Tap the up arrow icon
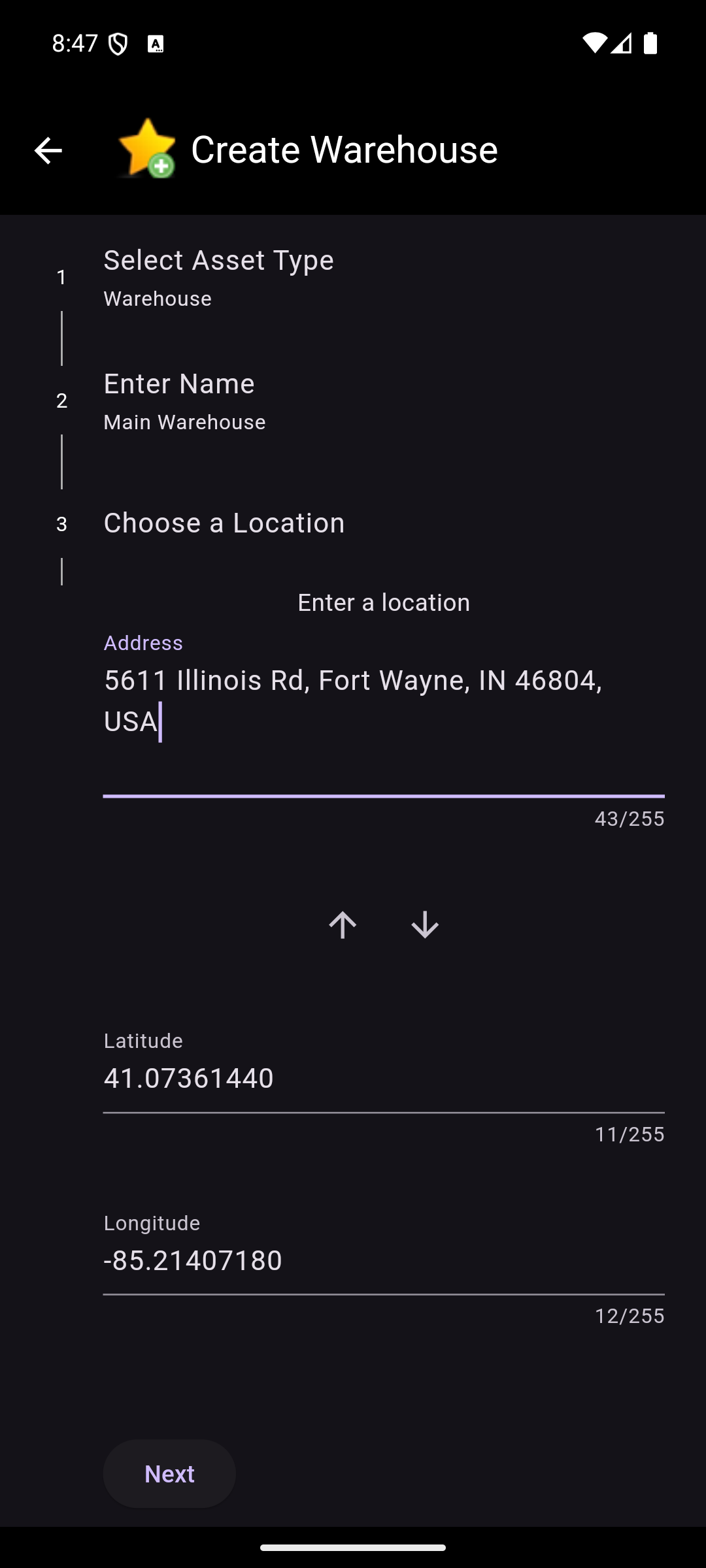 click(x=343, y=924)
